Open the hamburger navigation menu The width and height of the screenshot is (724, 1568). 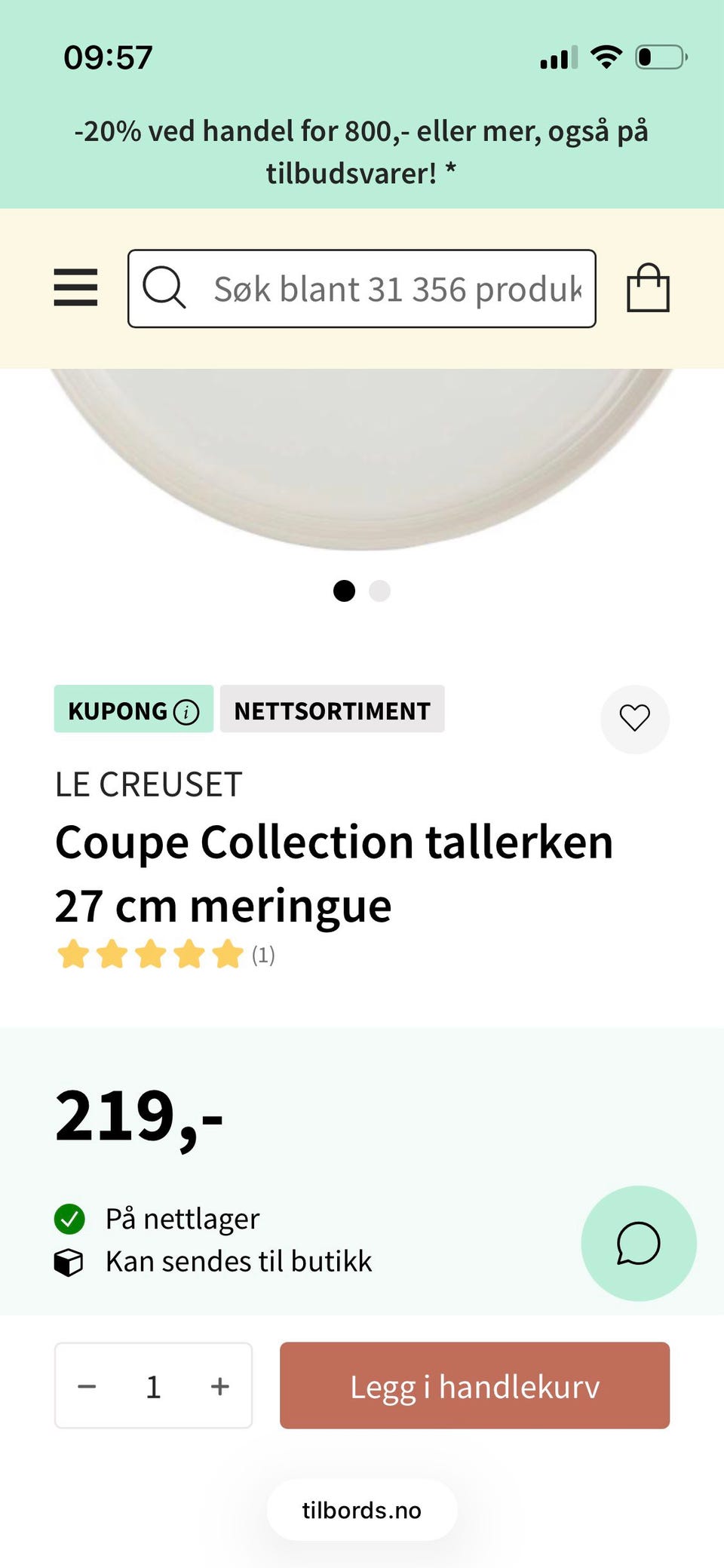[75, 287]
